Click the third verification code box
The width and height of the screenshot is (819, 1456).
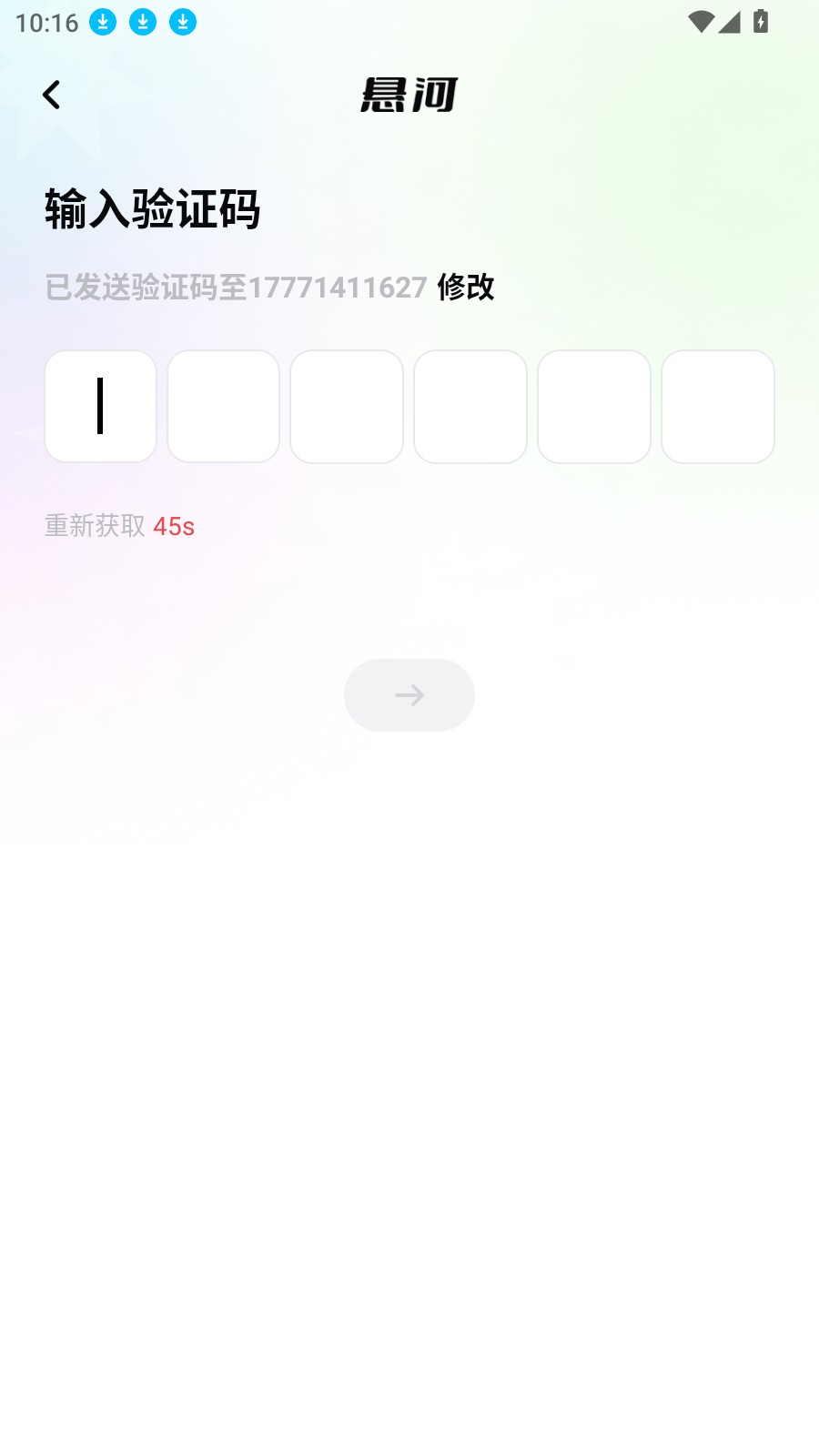[x=347, y=406]
